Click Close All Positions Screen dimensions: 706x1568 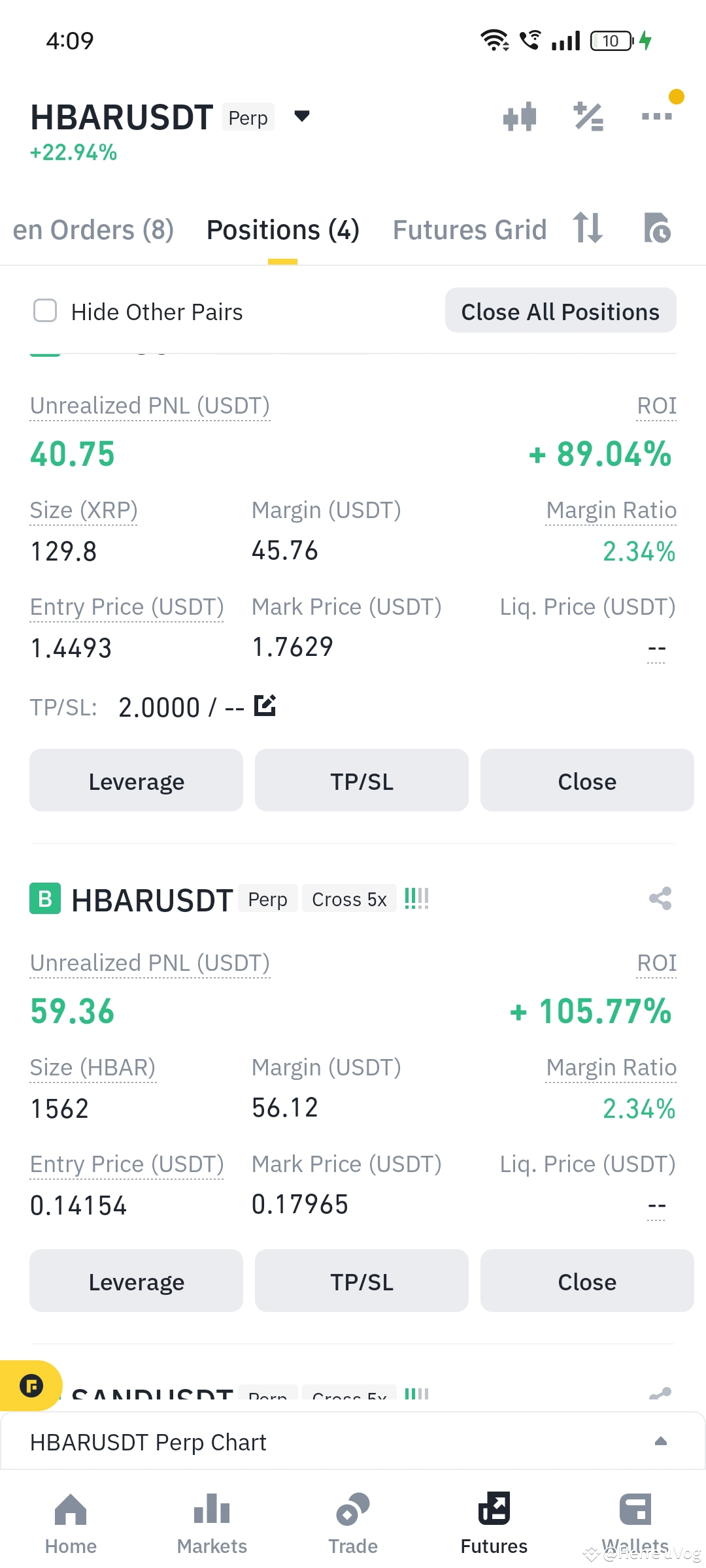click(x=560, y=311)
